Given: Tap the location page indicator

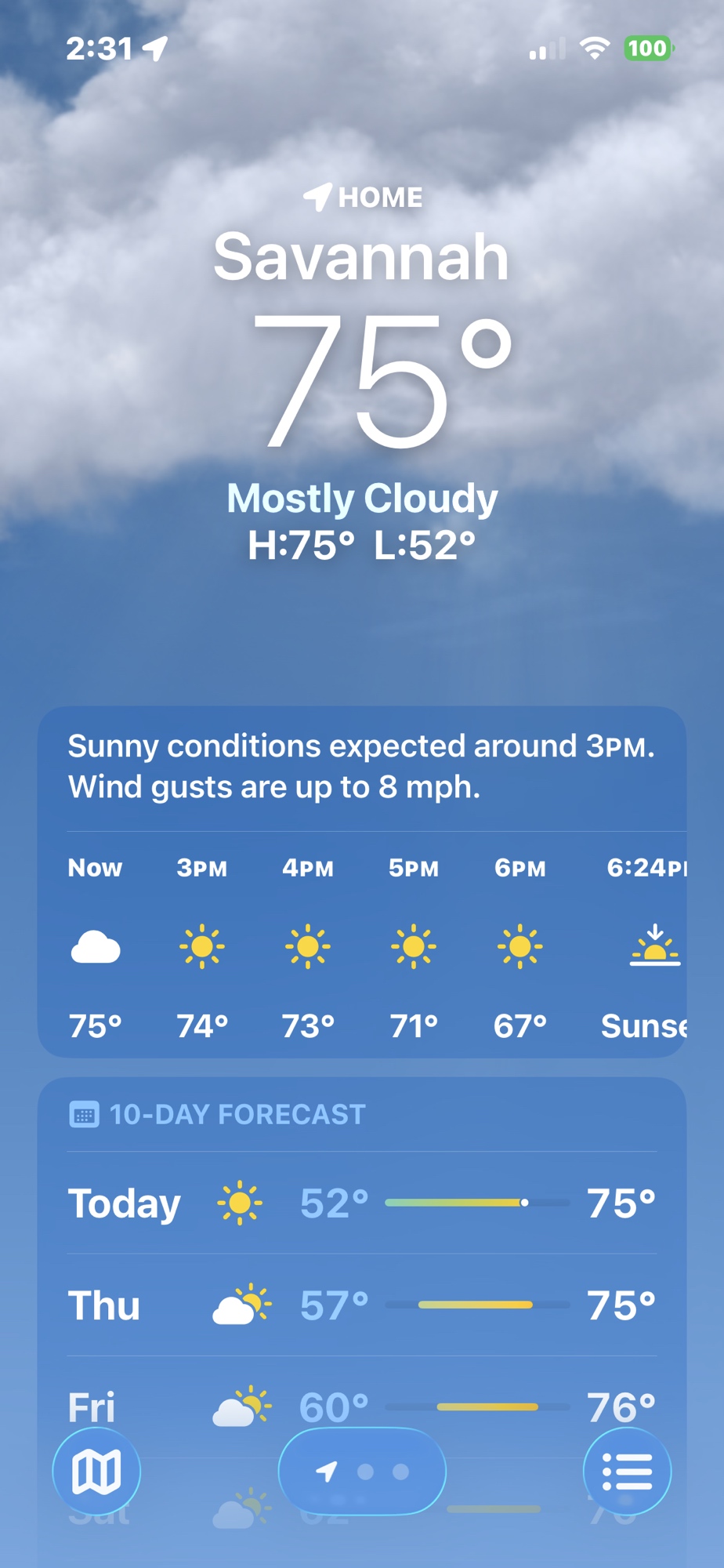Looking at the screenshot, I should 362,1472.
